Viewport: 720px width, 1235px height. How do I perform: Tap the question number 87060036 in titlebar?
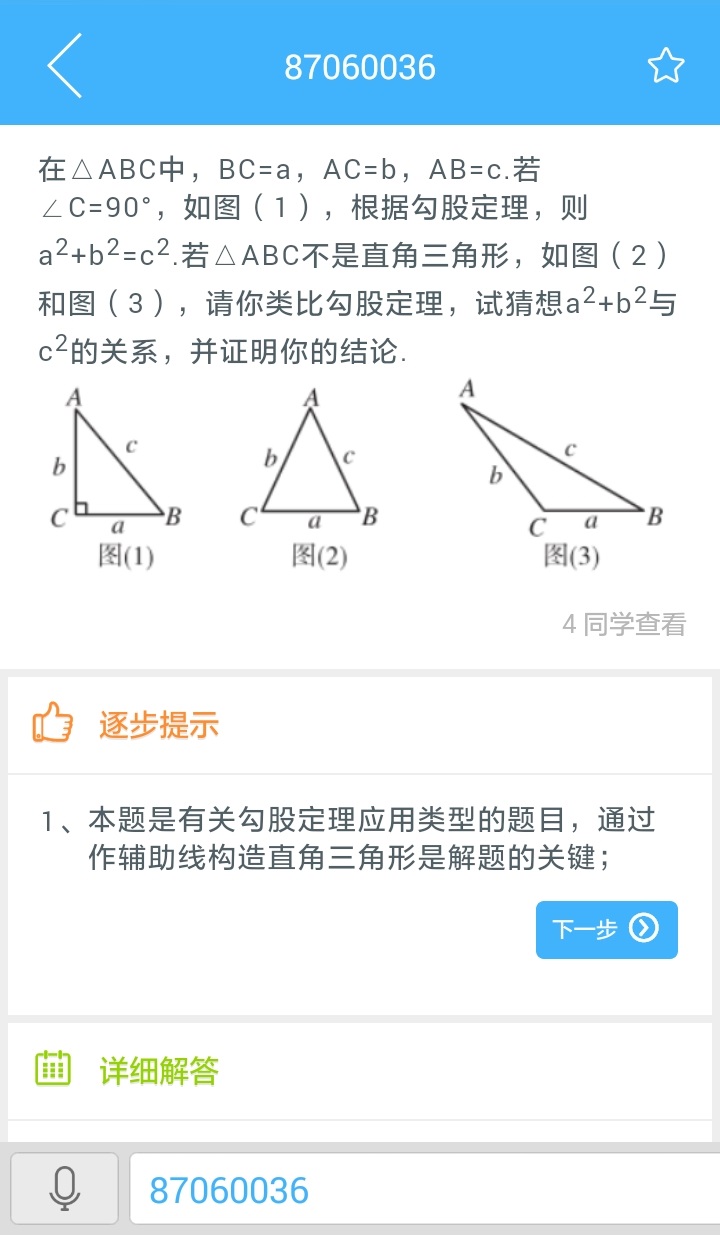point(360,66)
